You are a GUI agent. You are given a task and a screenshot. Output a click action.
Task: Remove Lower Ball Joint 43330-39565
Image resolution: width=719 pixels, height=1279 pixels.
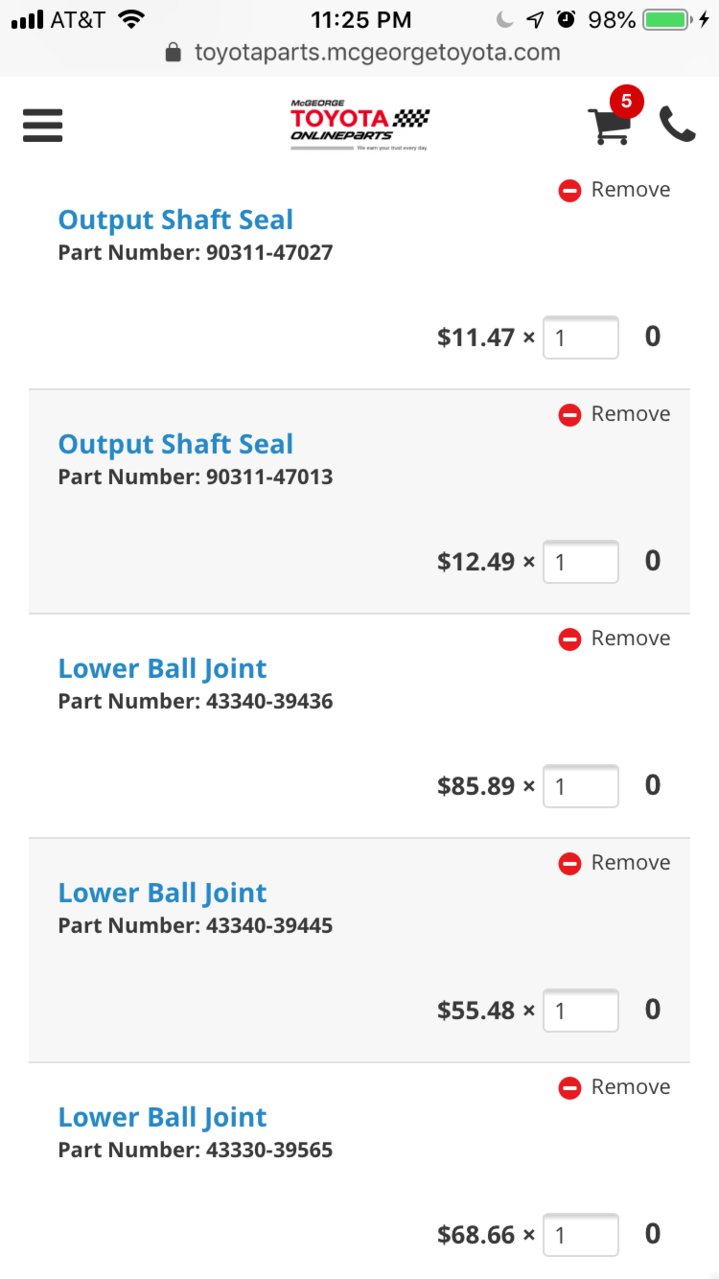[614, 1087]
